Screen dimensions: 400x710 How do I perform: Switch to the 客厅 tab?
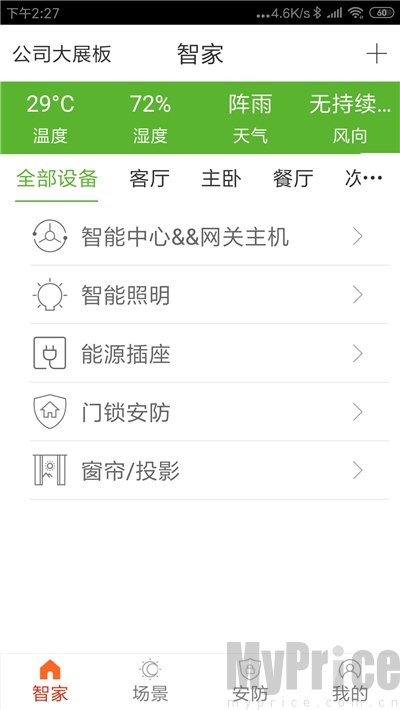pos(149,178)
